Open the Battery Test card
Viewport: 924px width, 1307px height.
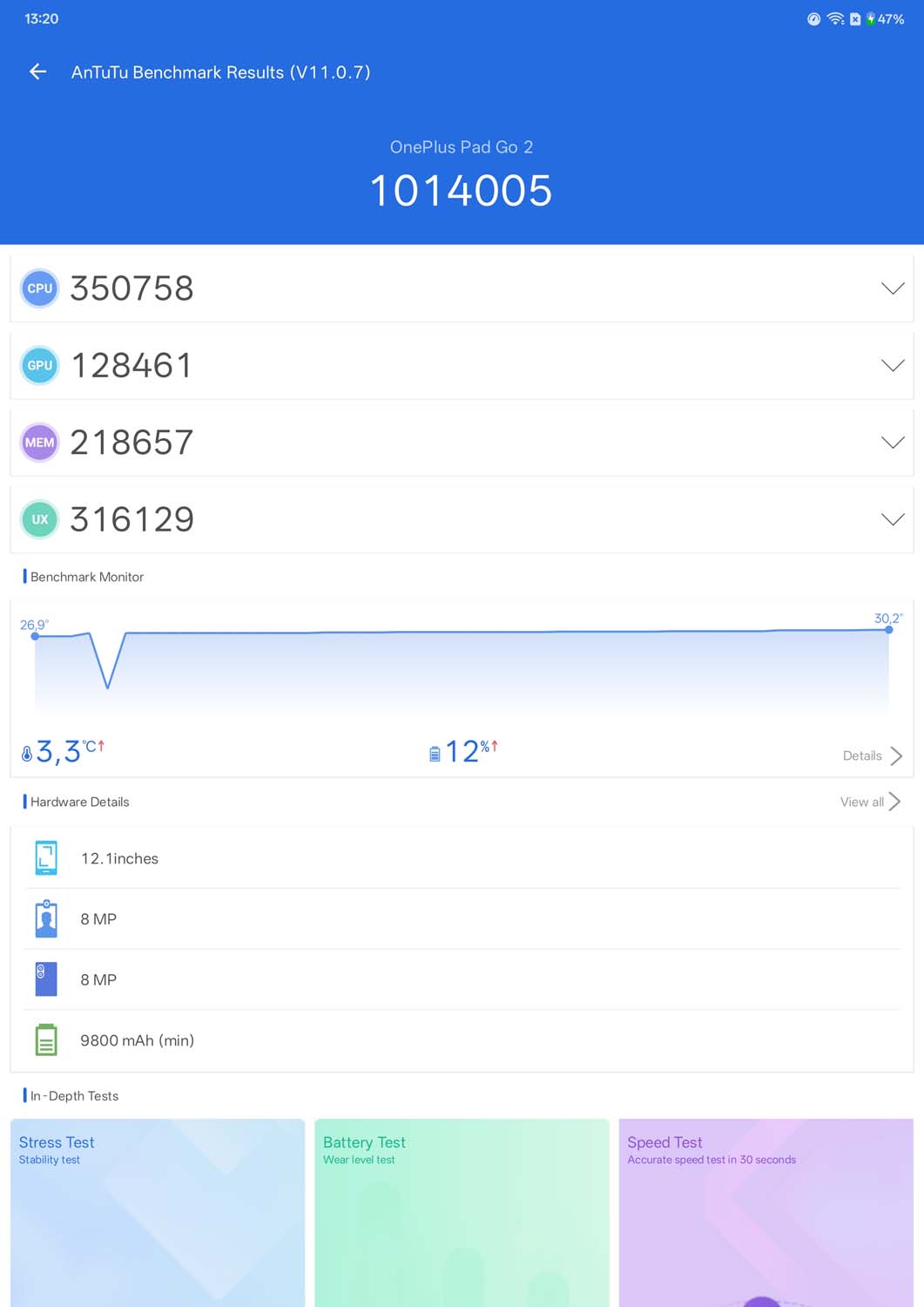tap(462, 1211)
